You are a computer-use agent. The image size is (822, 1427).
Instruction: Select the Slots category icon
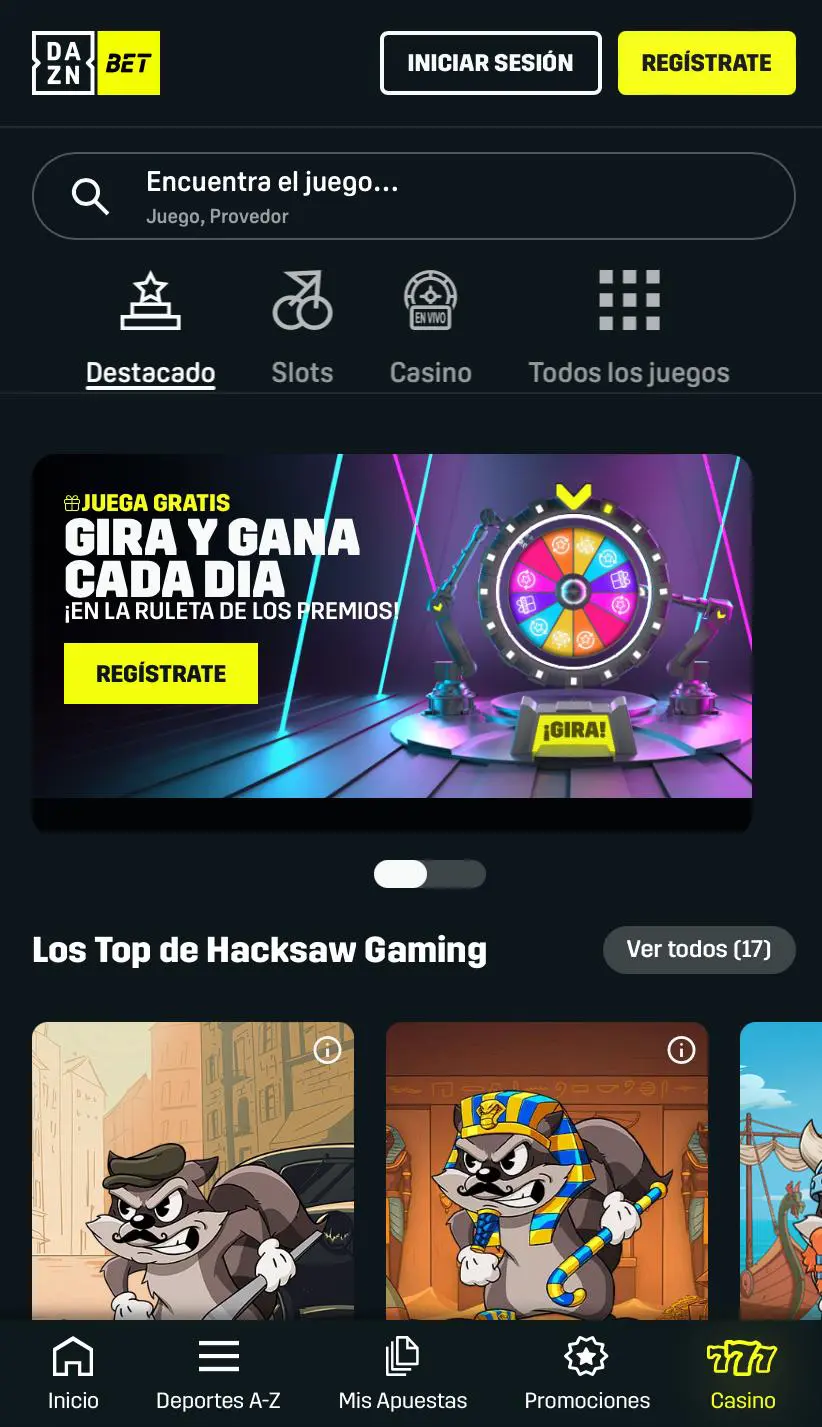302,298
